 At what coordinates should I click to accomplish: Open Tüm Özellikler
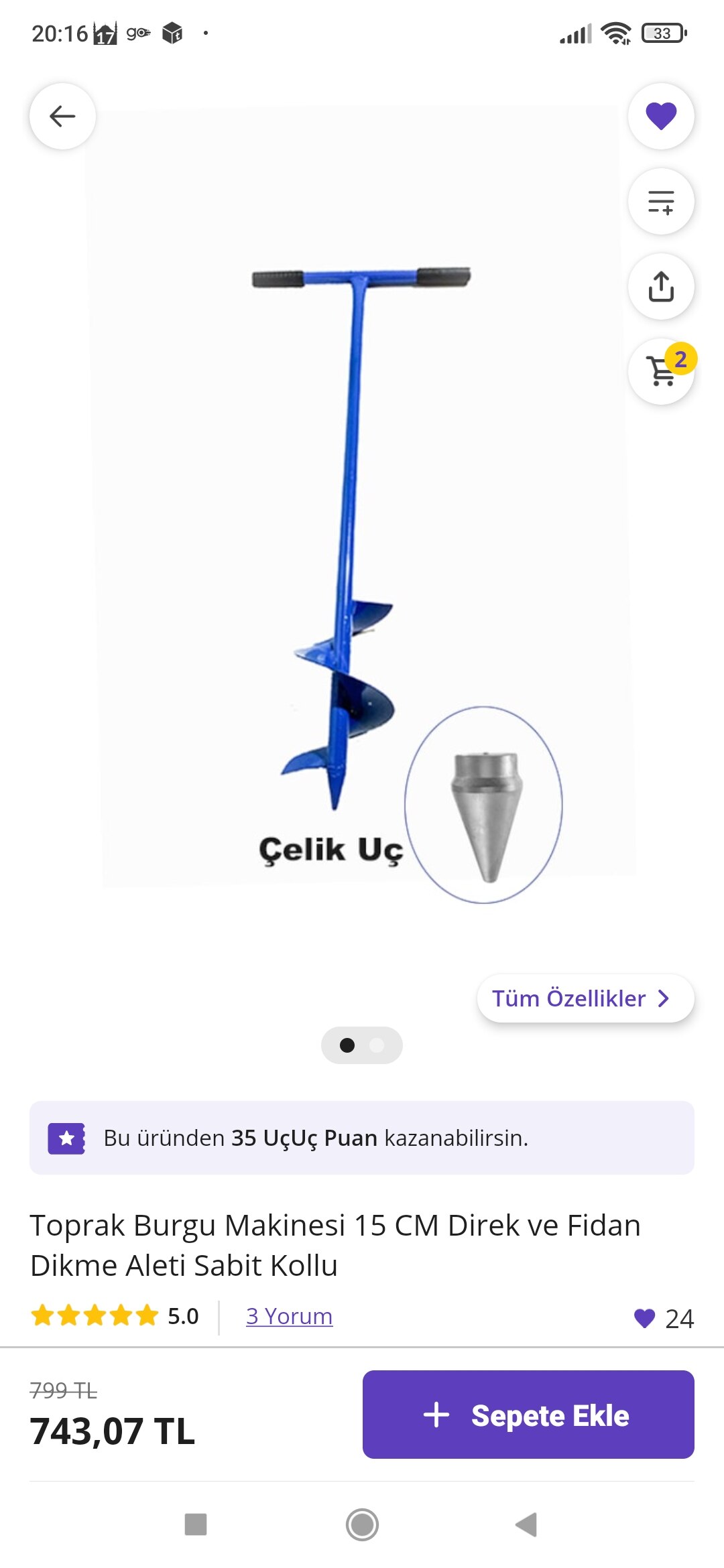coord(585,998)
